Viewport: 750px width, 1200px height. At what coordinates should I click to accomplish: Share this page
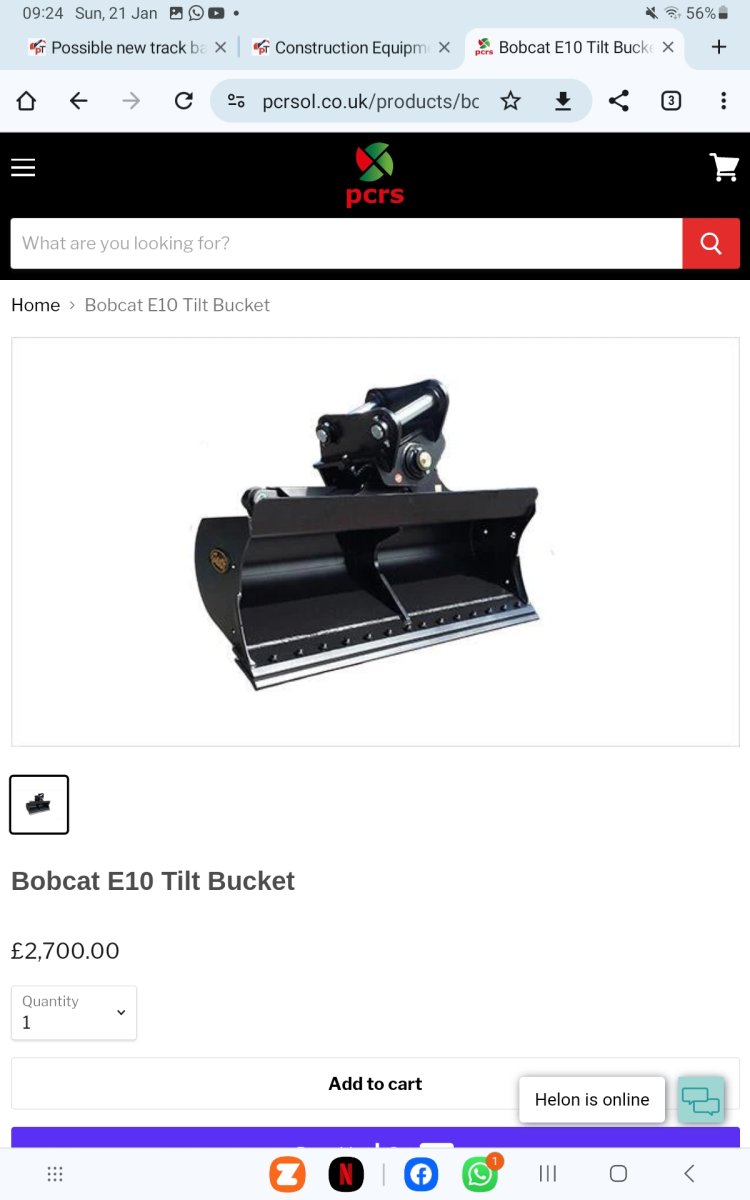point(619,100)
